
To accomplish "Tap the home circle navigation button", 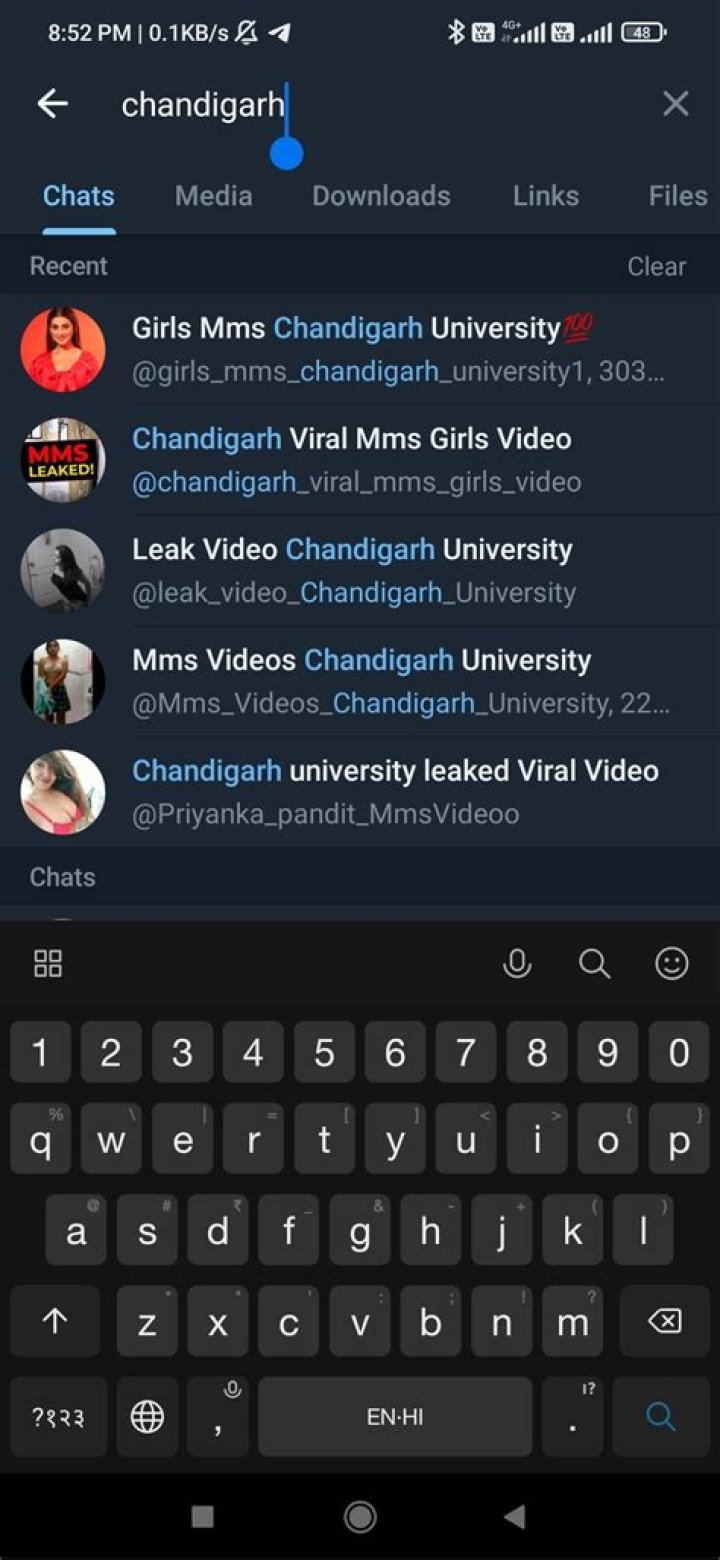I will pyautogui.click(x=359, y=1516).
